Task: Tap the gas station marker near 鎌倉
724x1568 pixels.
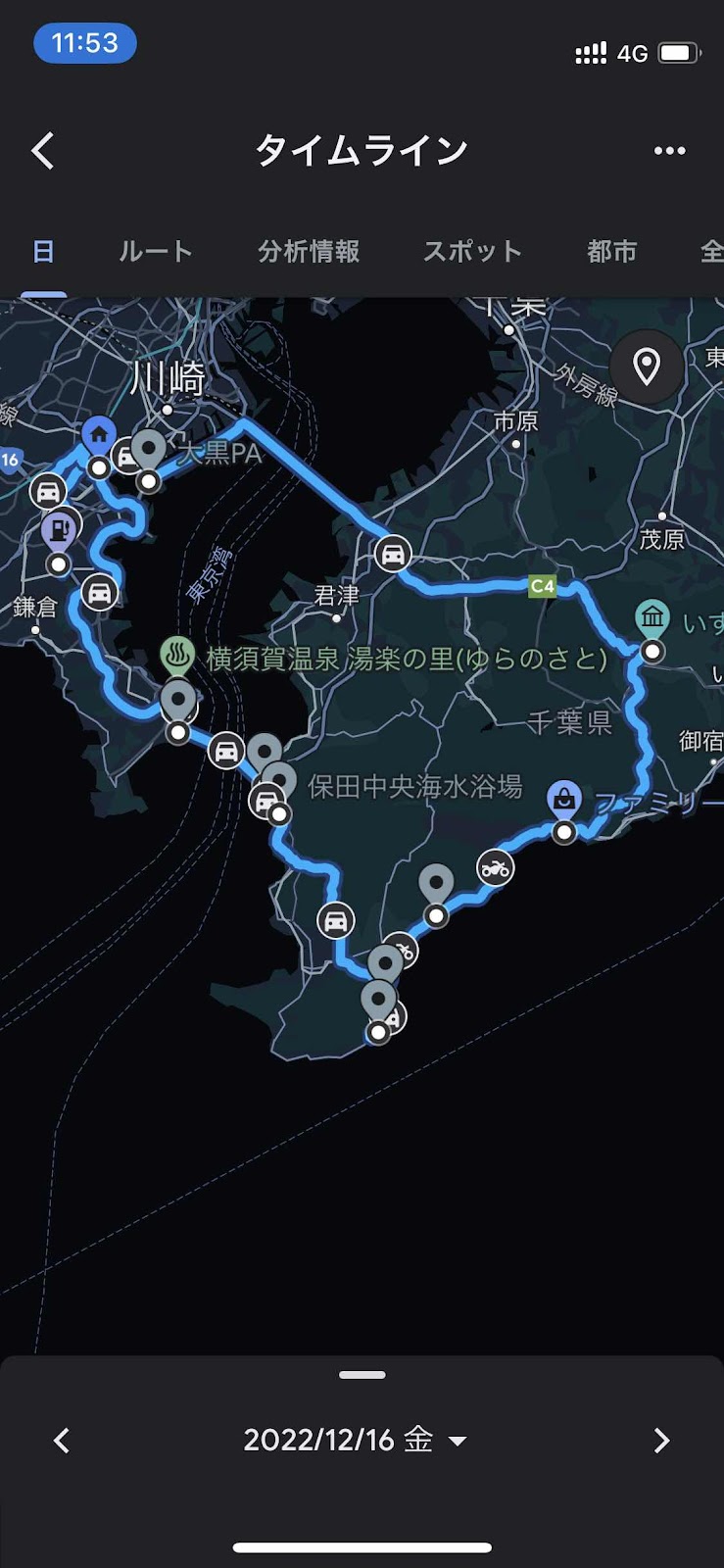Action: pyautogui.click(x=61, y=531)
